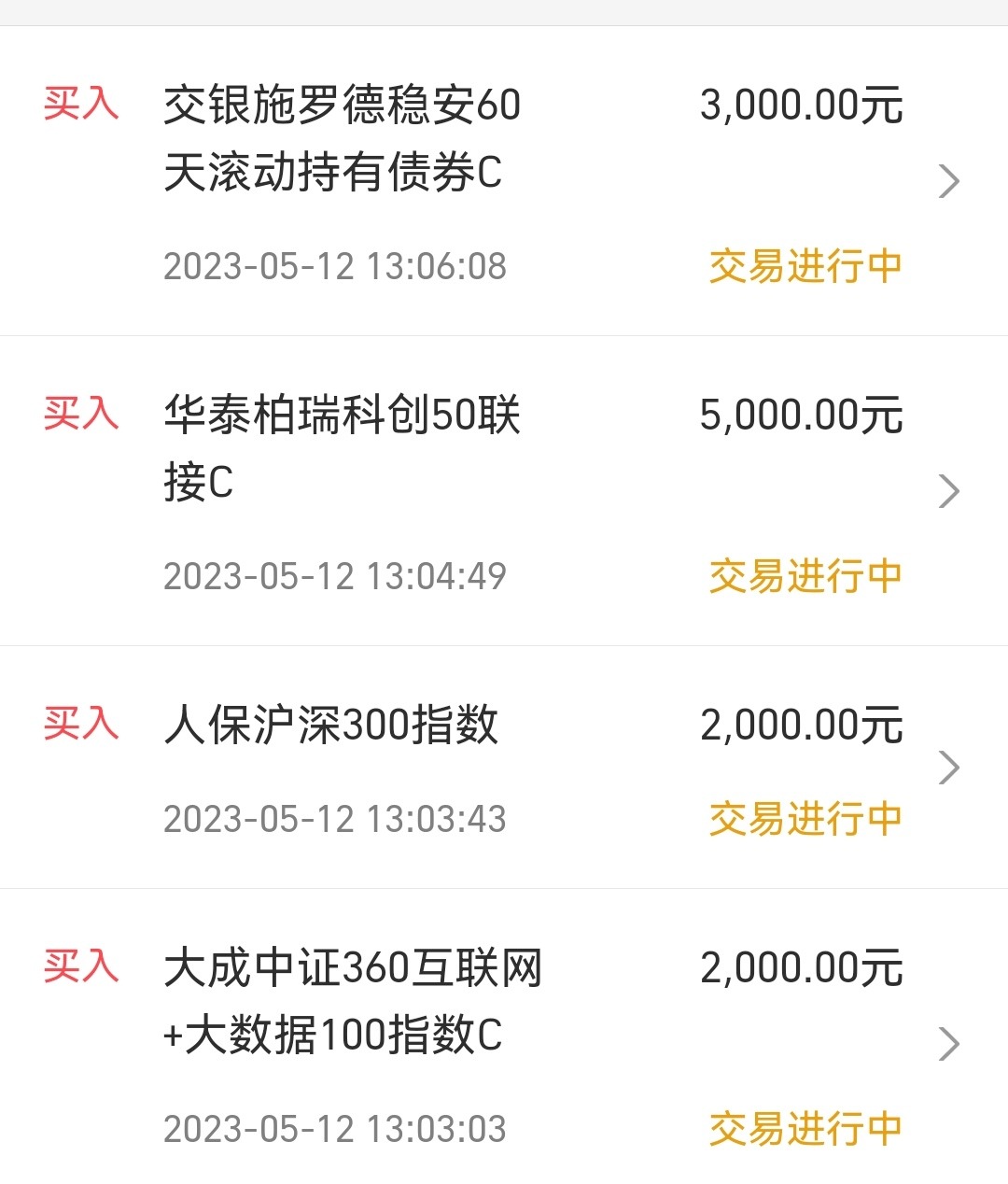
Task: Select the 买入 label on the first order
Action: [x=82, y=106]
